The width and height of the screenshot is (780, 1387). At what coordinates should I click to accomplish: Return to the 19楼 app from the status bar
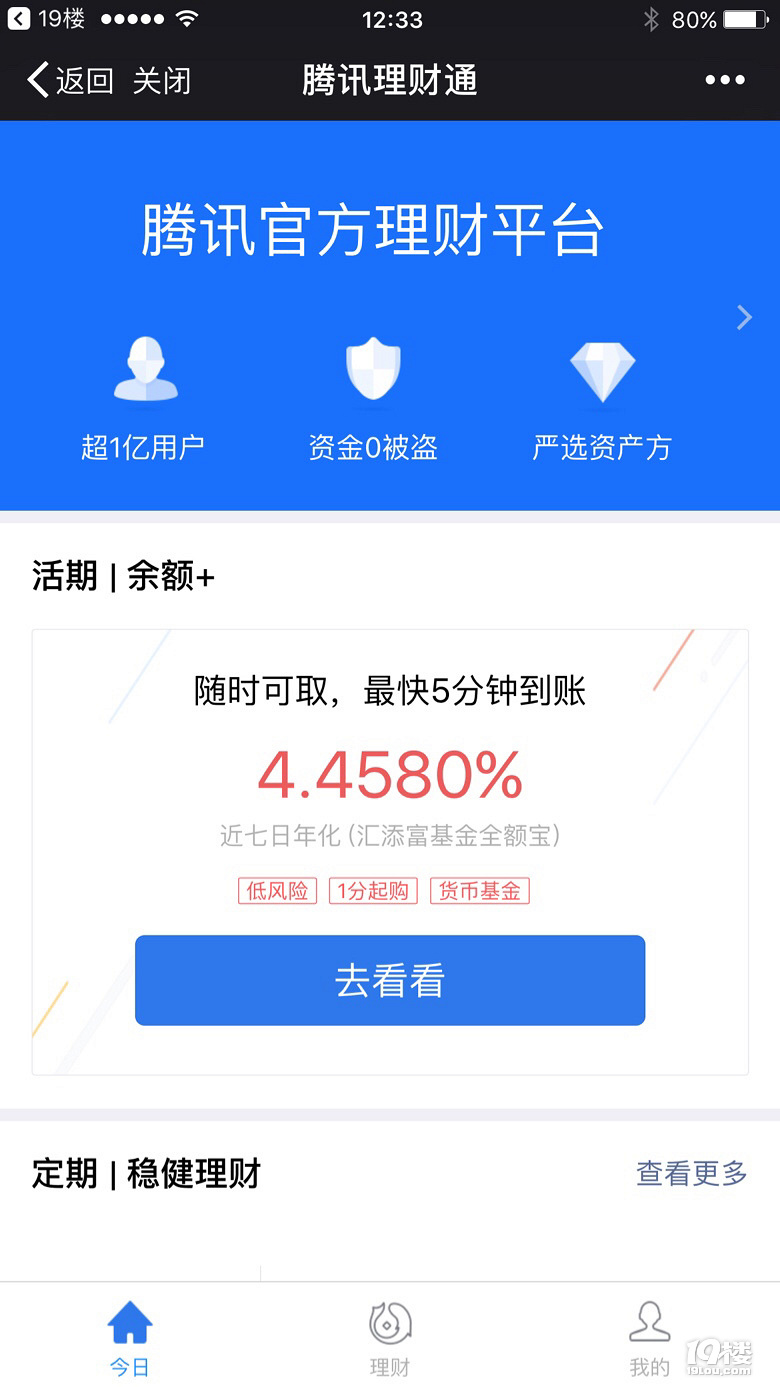click(47, 19)
